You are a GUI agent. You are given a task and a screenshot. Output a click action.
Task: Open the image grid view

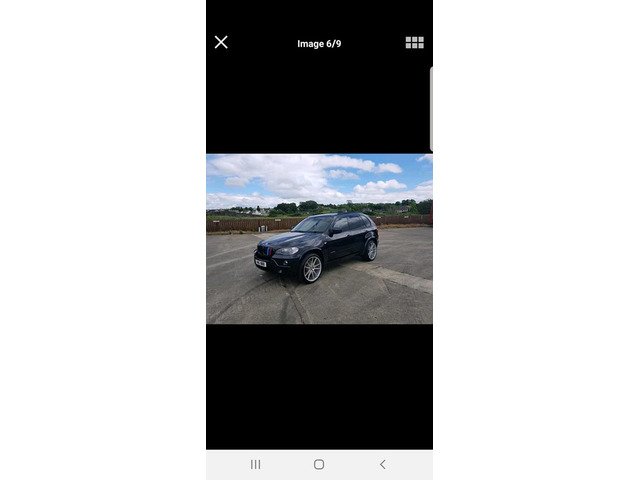(x=414, y=42)
